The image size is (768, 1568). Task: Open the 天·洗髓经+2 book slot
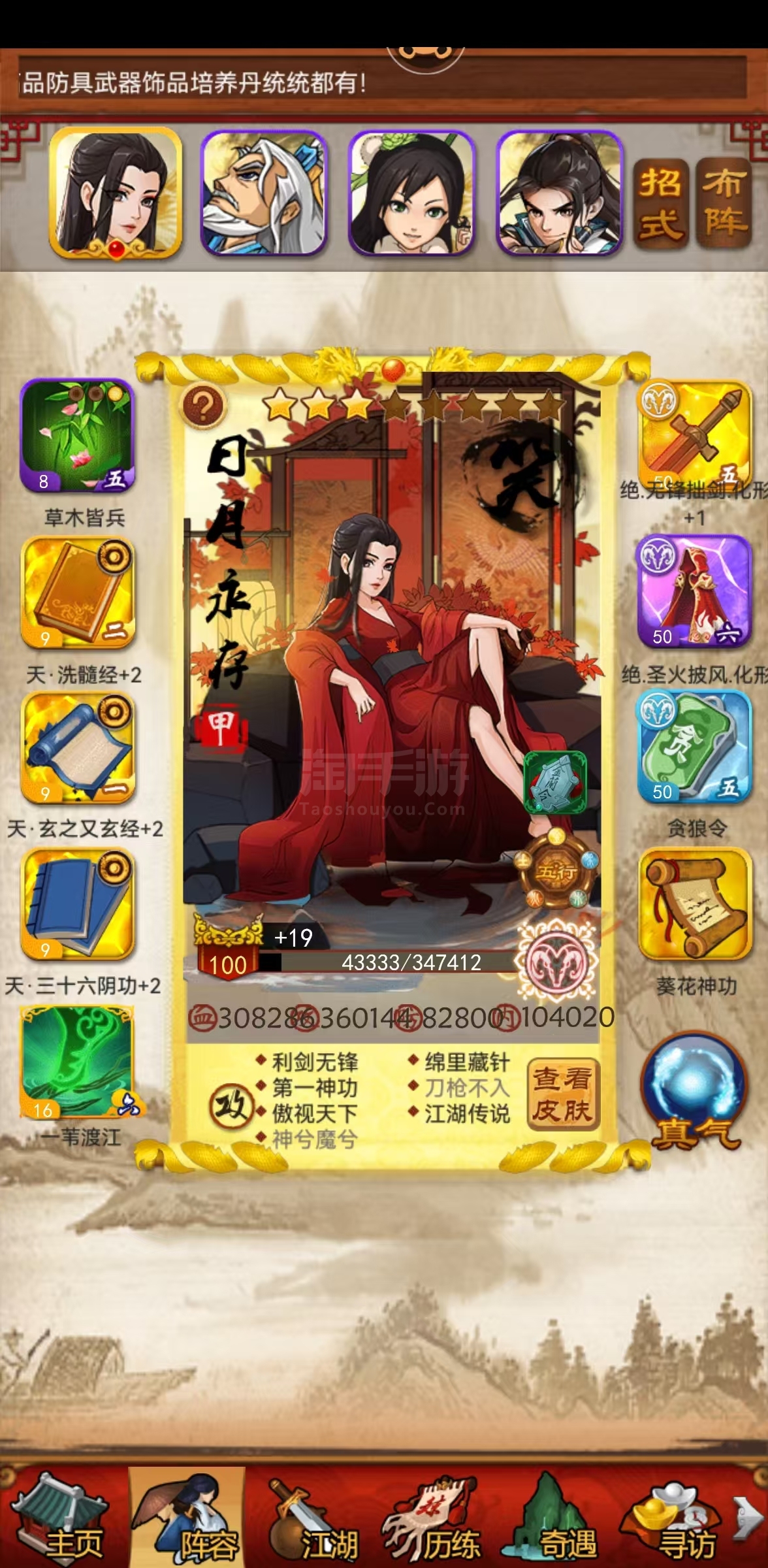tap(78, 592)
